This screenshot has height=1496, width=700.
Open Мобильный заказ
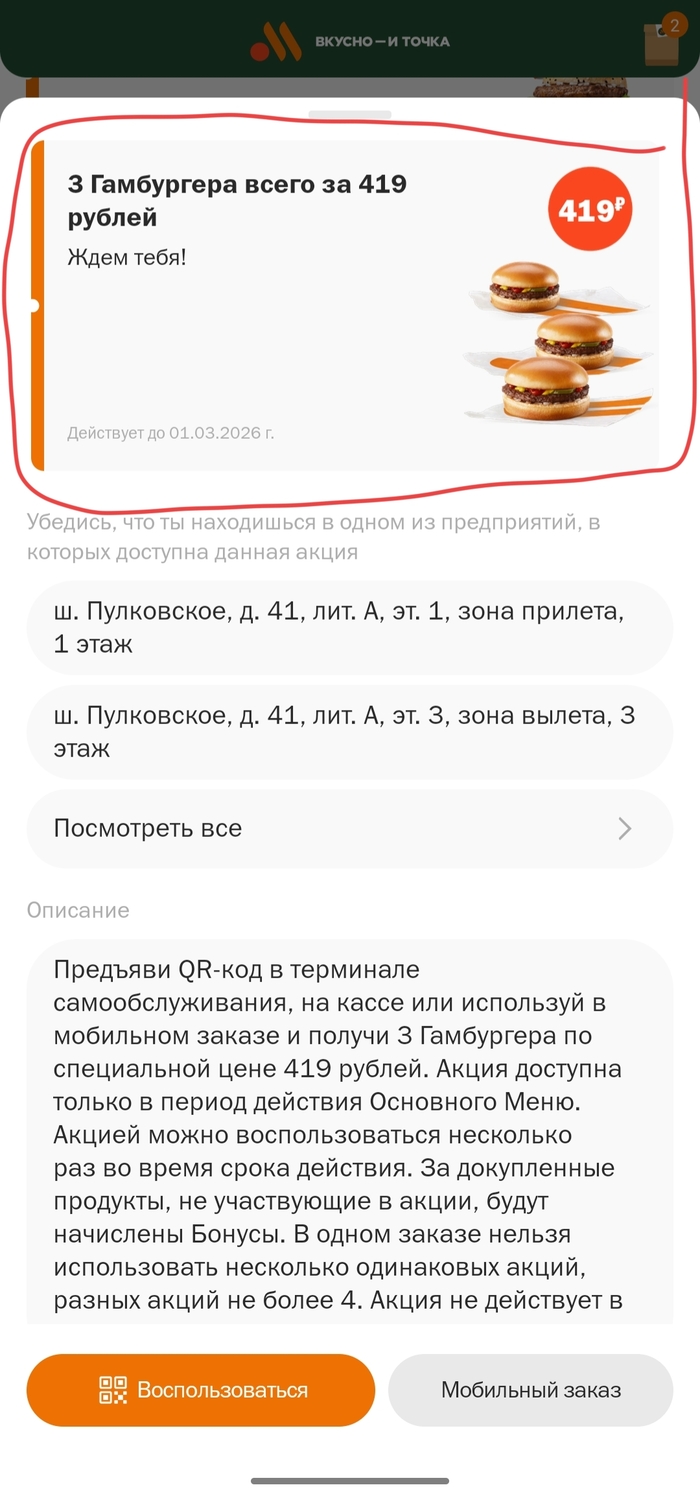(x=530, y=1390)
